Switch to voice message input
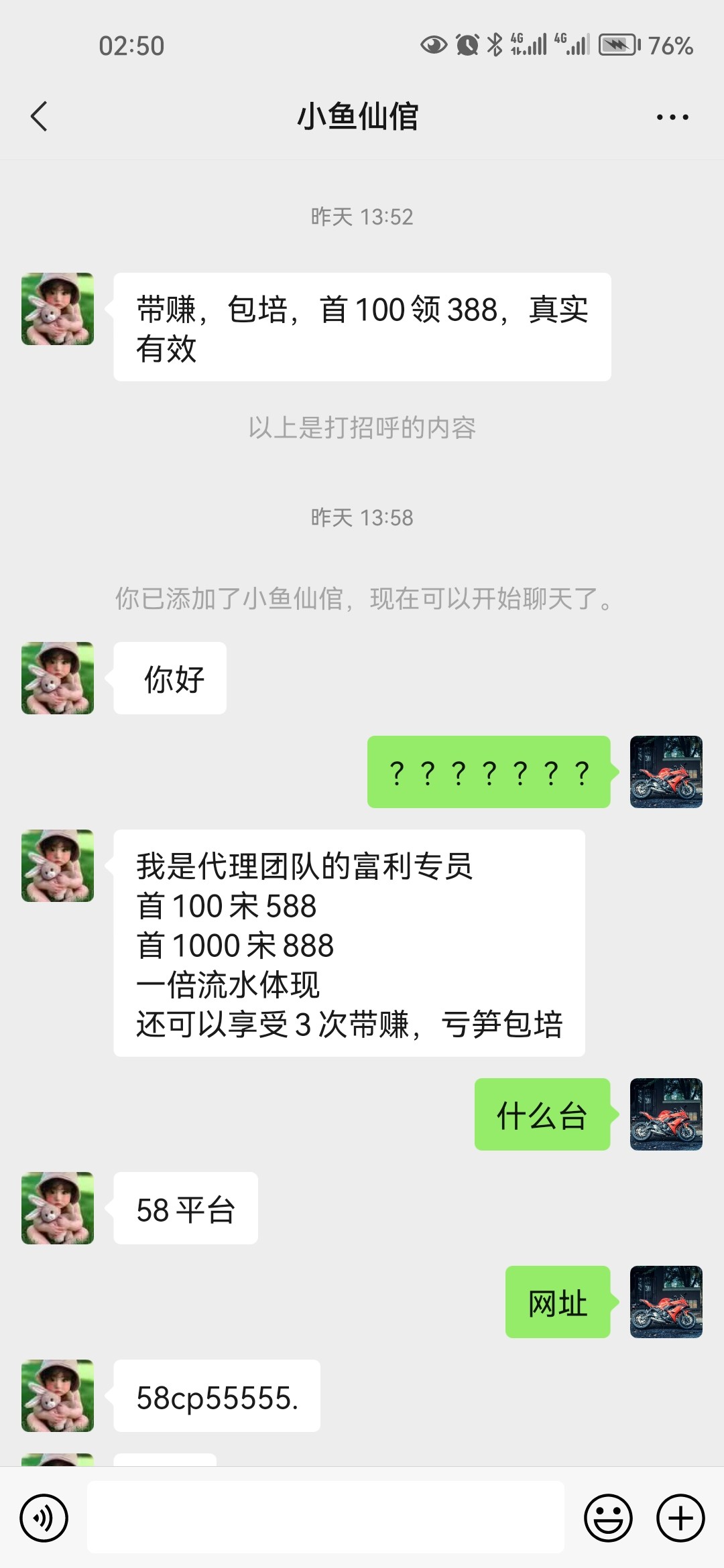724x1568 pixels. (x=44, y=1518)
